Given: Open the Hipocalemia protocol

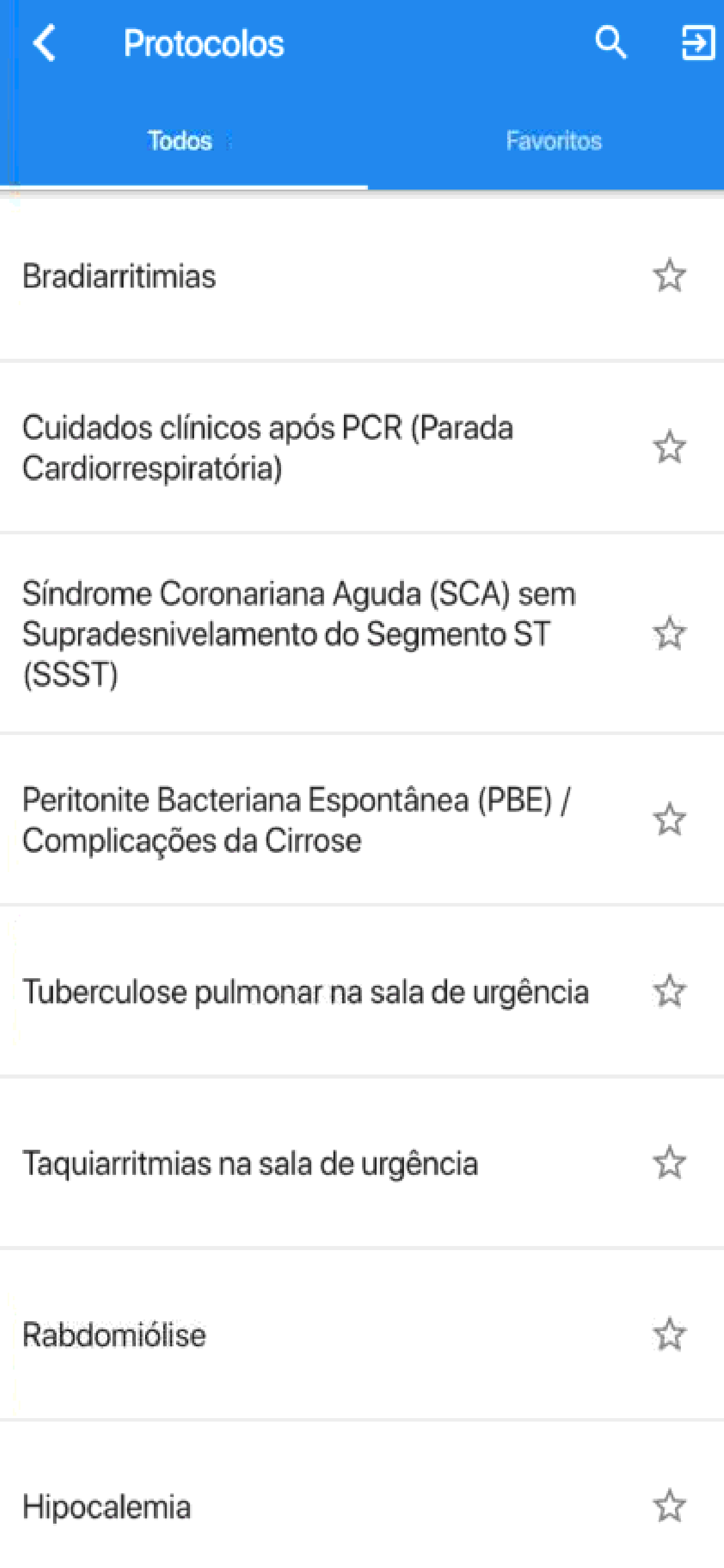Looking at the screenshot, I should pyautogui.click(x=107, y=1507).
